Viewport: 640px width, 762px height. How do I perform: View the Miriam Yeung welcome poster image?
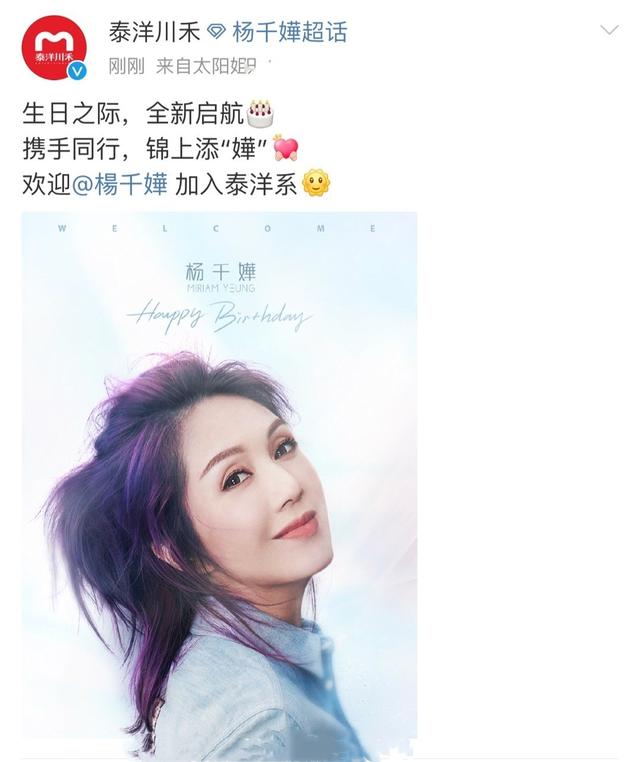(x=219, y=480)
